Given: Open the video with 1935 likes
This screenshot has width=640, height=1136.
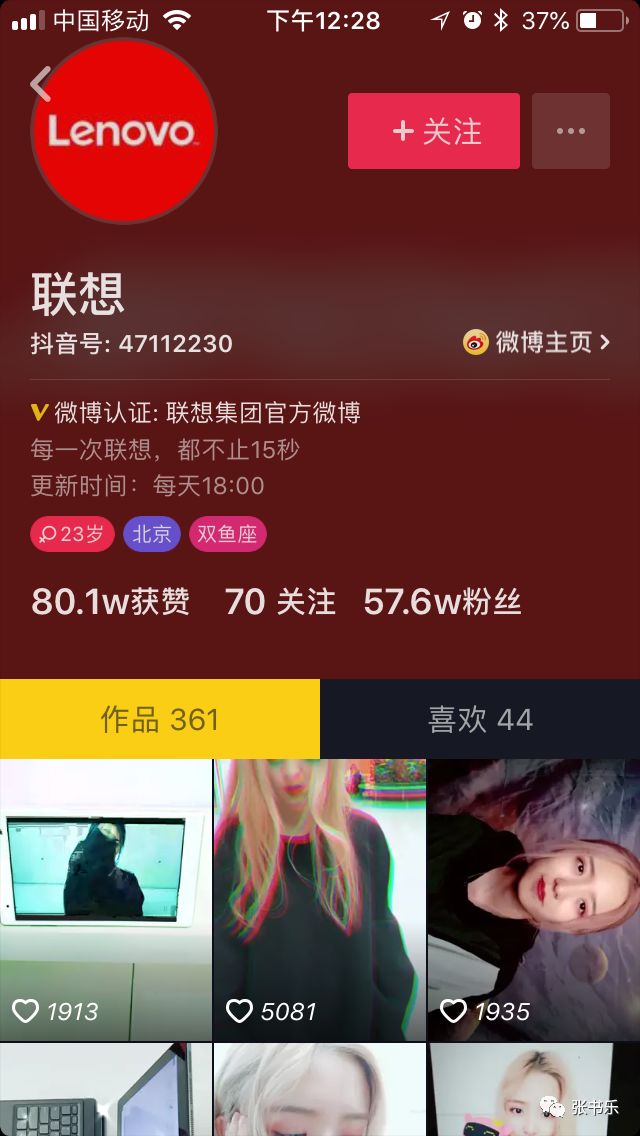Looking at the screenshot, I should (x=533, y=900).
